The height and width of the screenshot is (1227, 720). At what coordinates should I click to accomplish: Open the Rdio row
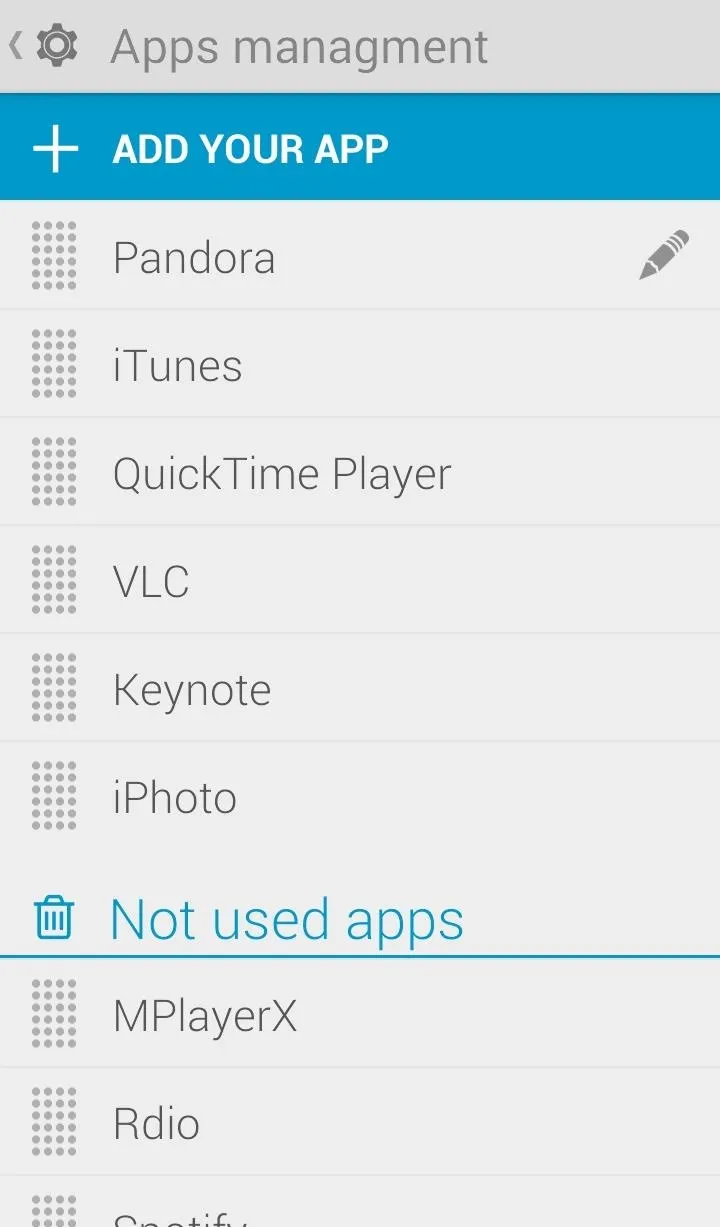coord(360,1122)
